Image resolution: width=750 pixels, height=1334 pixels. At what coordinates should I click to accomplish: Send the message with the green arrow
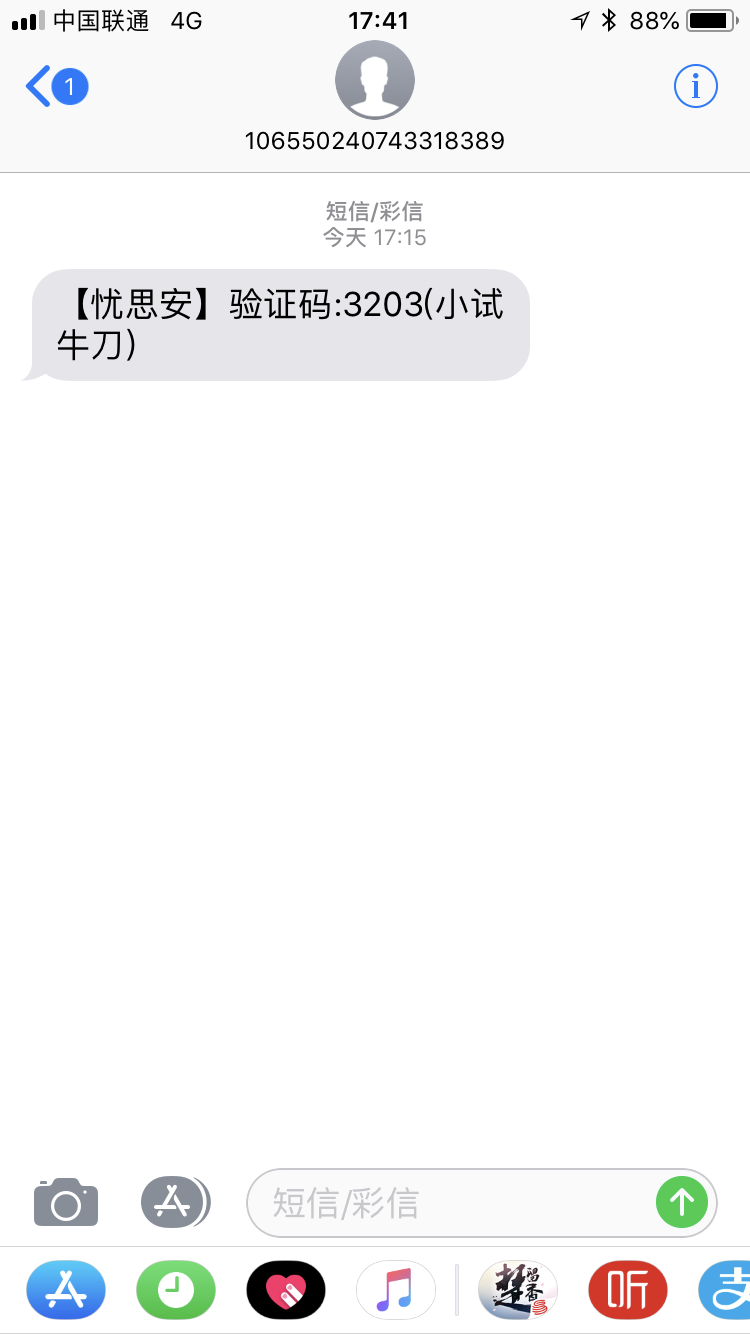(682, 1202)
